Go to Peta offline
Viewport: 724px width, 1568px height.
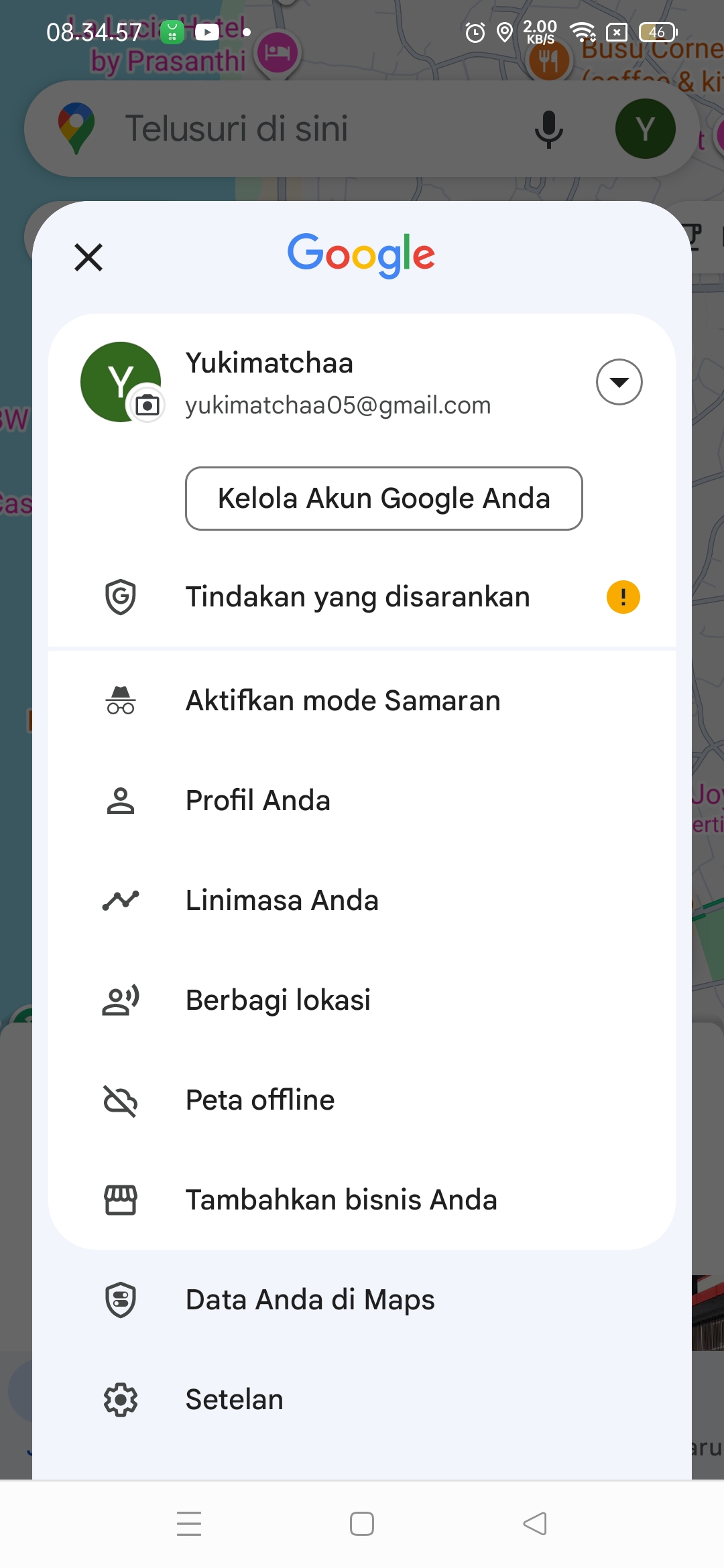pos(260,1100)
